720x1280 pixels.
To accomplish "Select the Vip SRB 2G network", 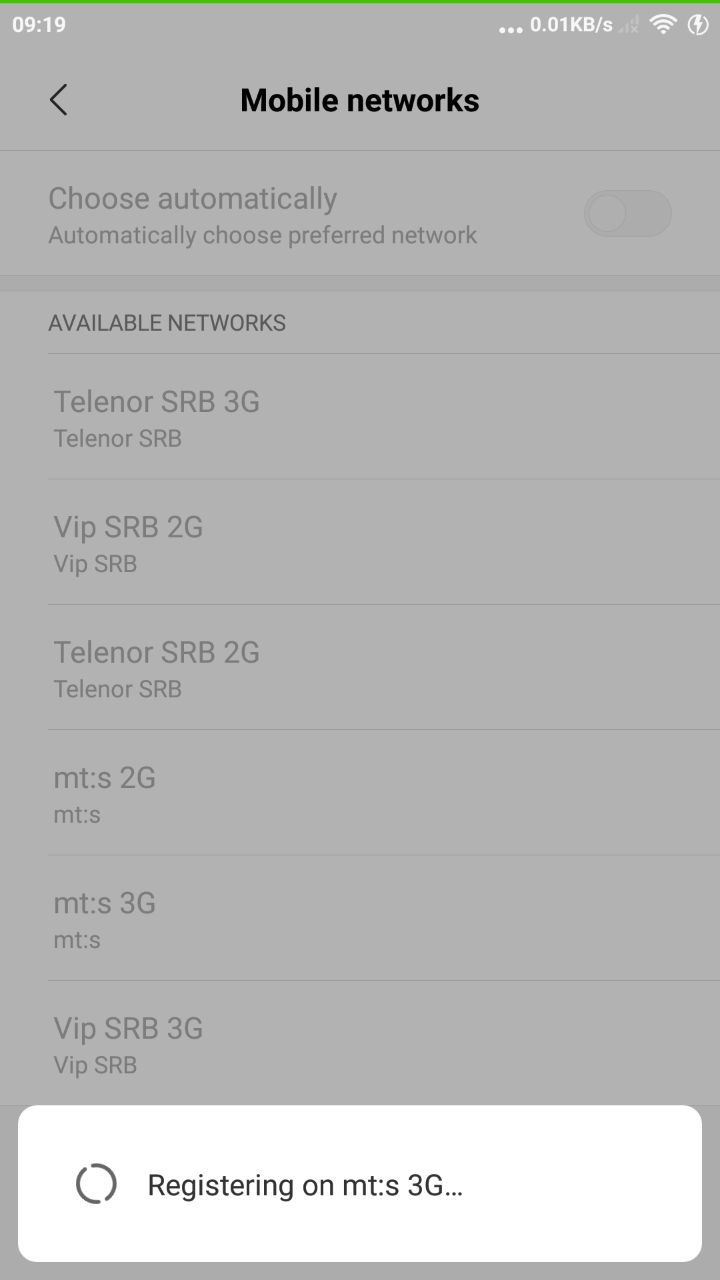I will [384, 542].
